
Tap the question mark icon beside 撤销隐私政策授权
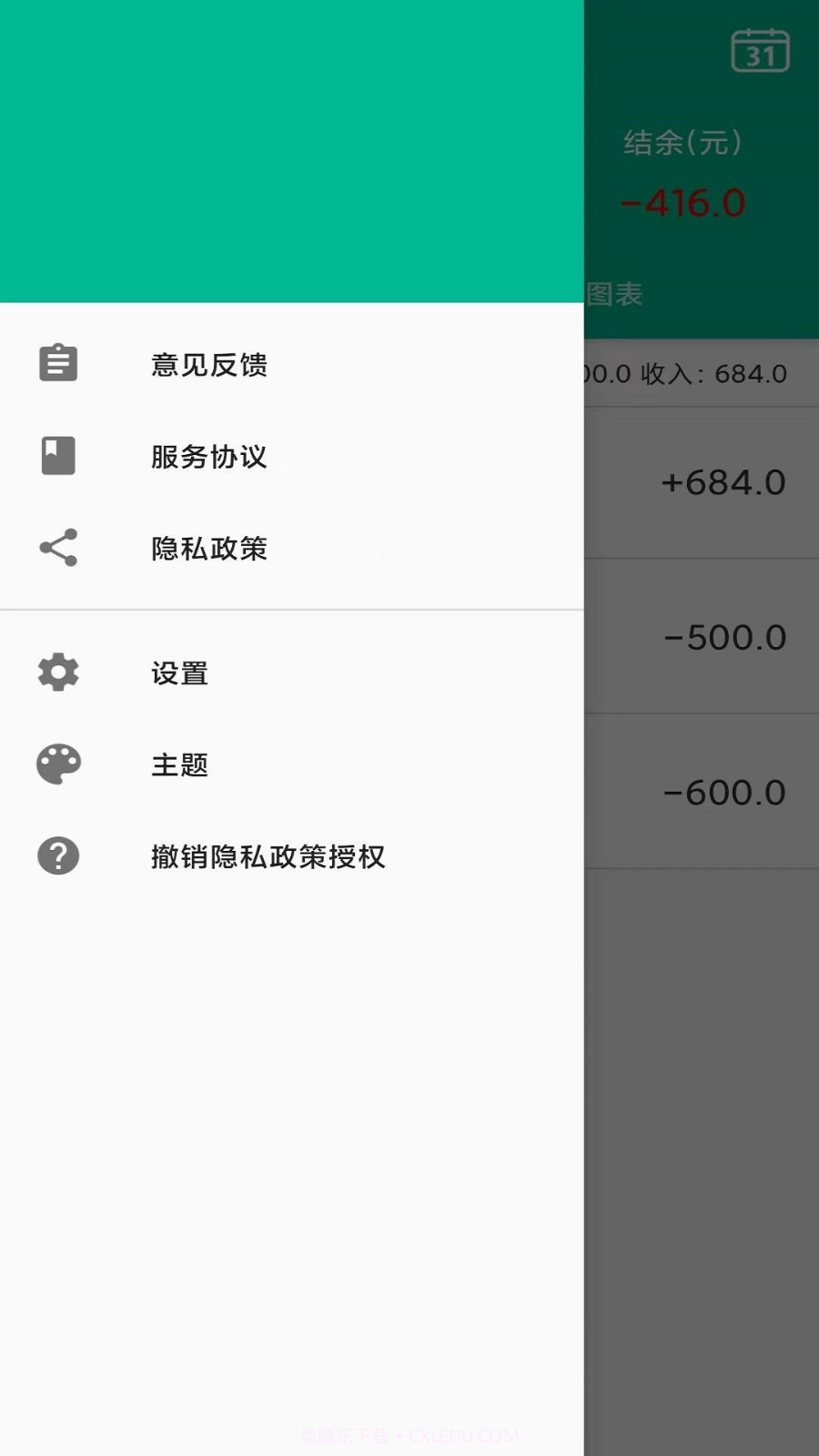tap(57, 855)
